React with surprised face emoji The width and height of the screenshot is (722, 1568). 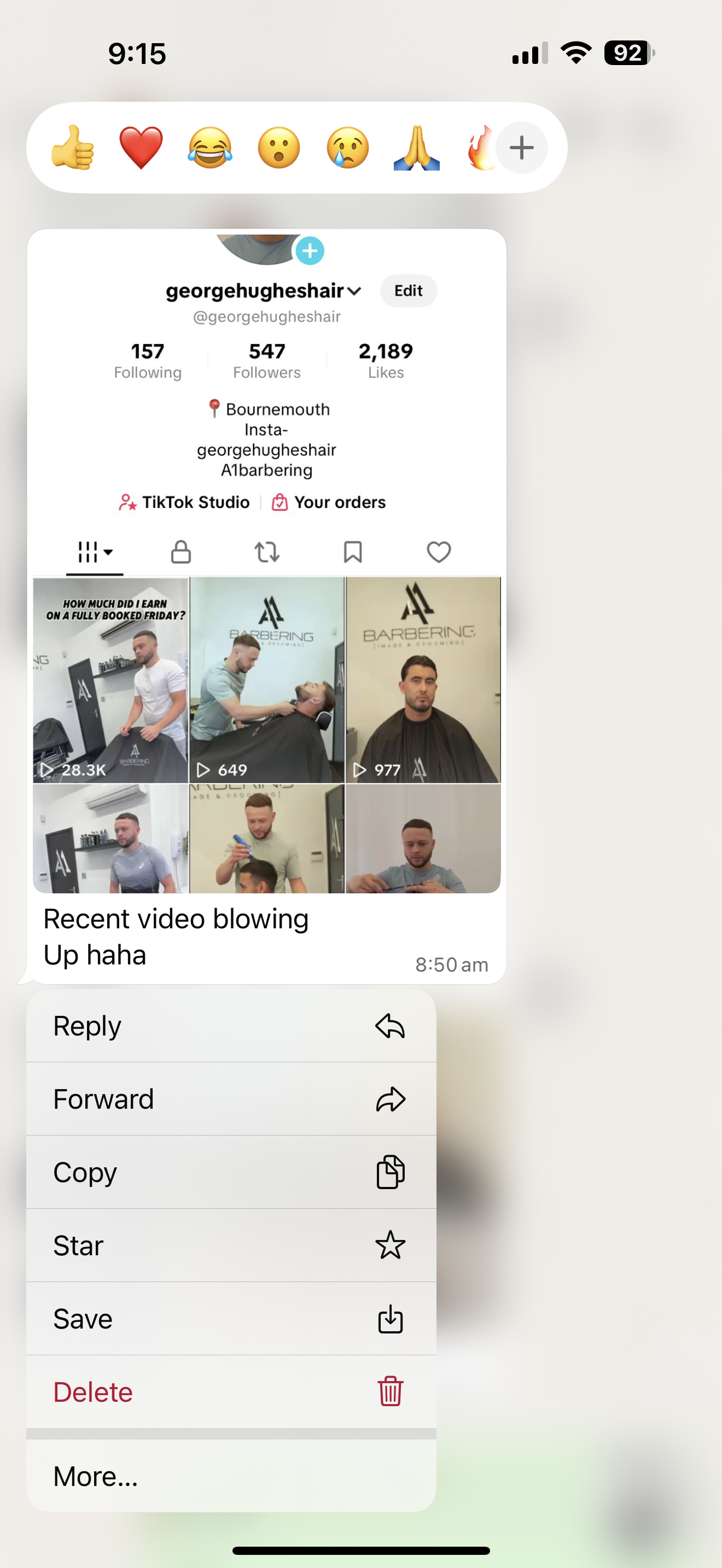(279, 148)
